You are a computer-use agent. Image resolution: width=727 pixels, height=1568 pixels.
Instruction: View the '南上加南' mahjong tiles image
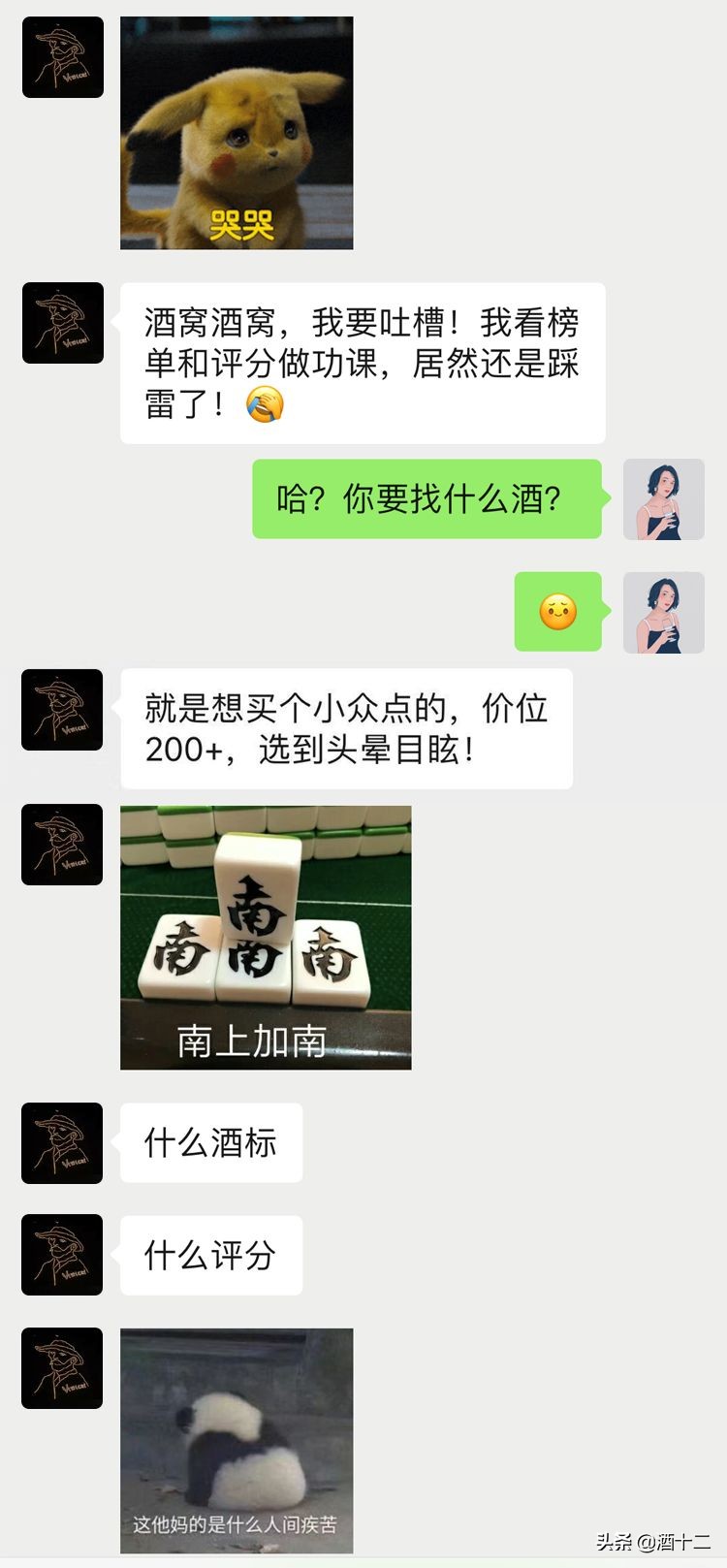265,936
